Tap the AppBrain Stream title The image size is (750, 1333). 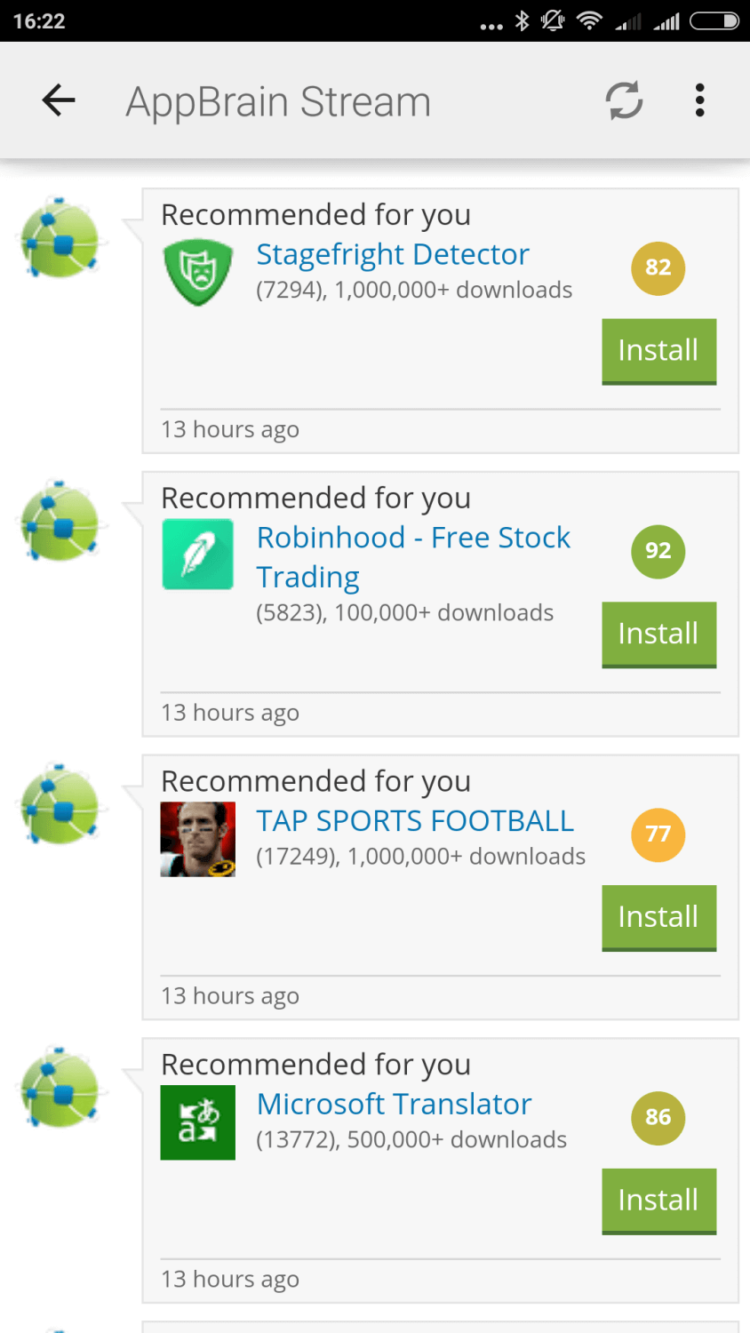279,100
